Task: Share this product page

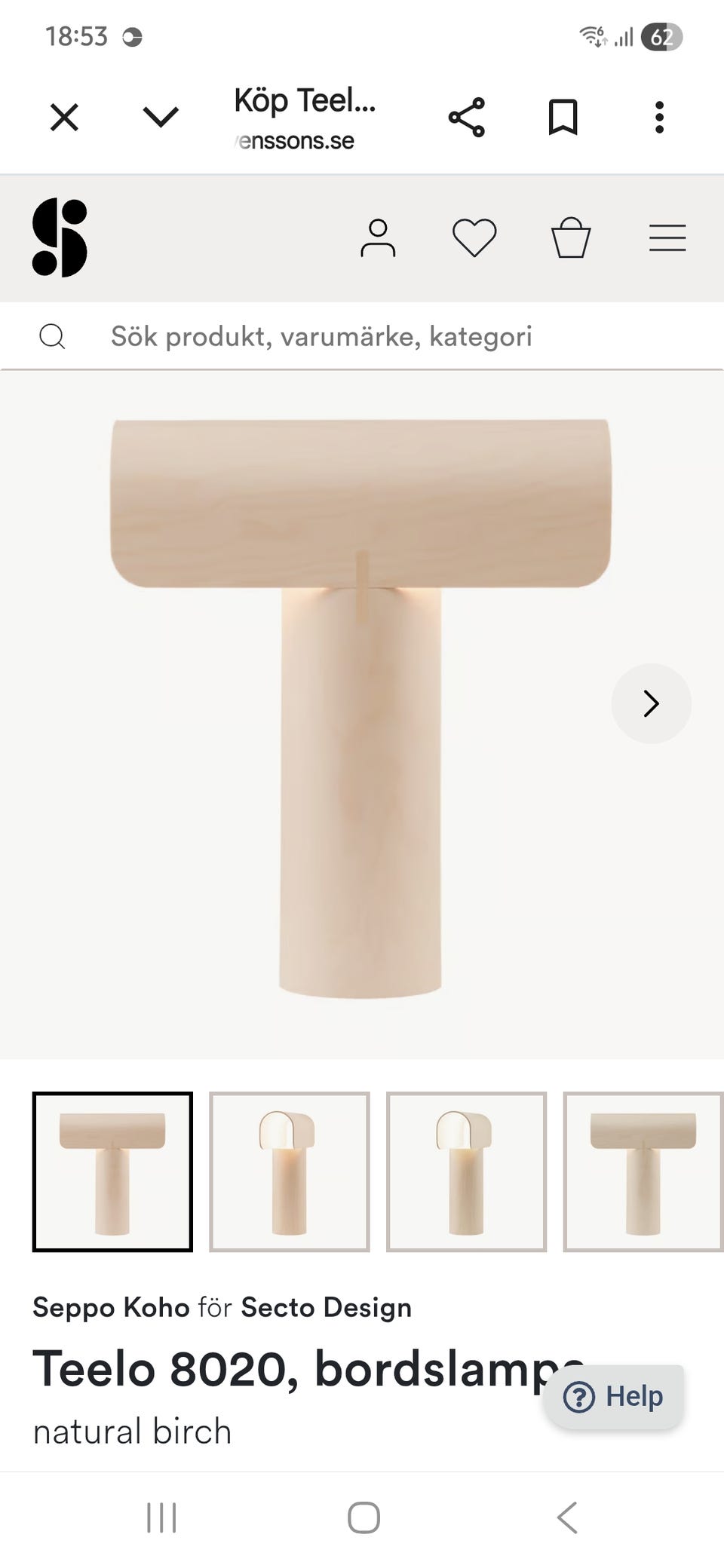Action: point(467,118)
